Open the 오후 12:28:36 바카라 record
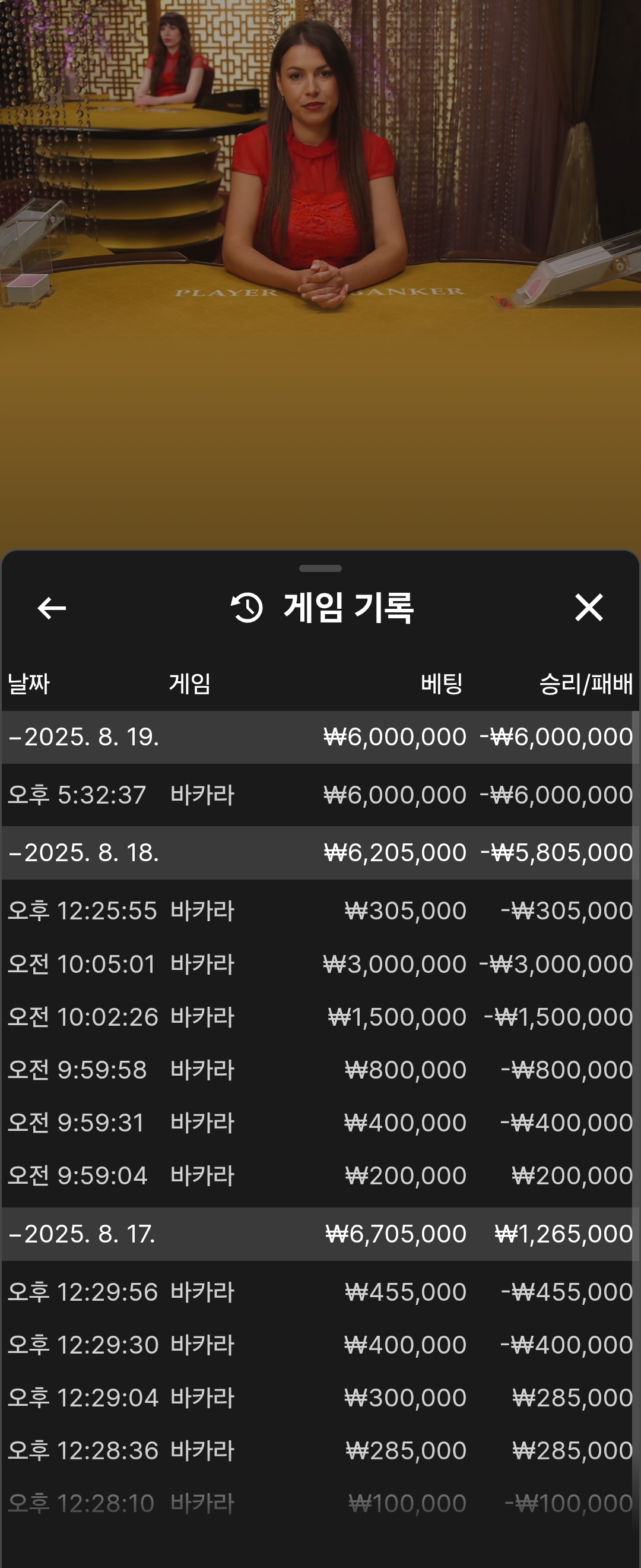This screenshot has width=641, height=1568. click(x=320, y=1450)
